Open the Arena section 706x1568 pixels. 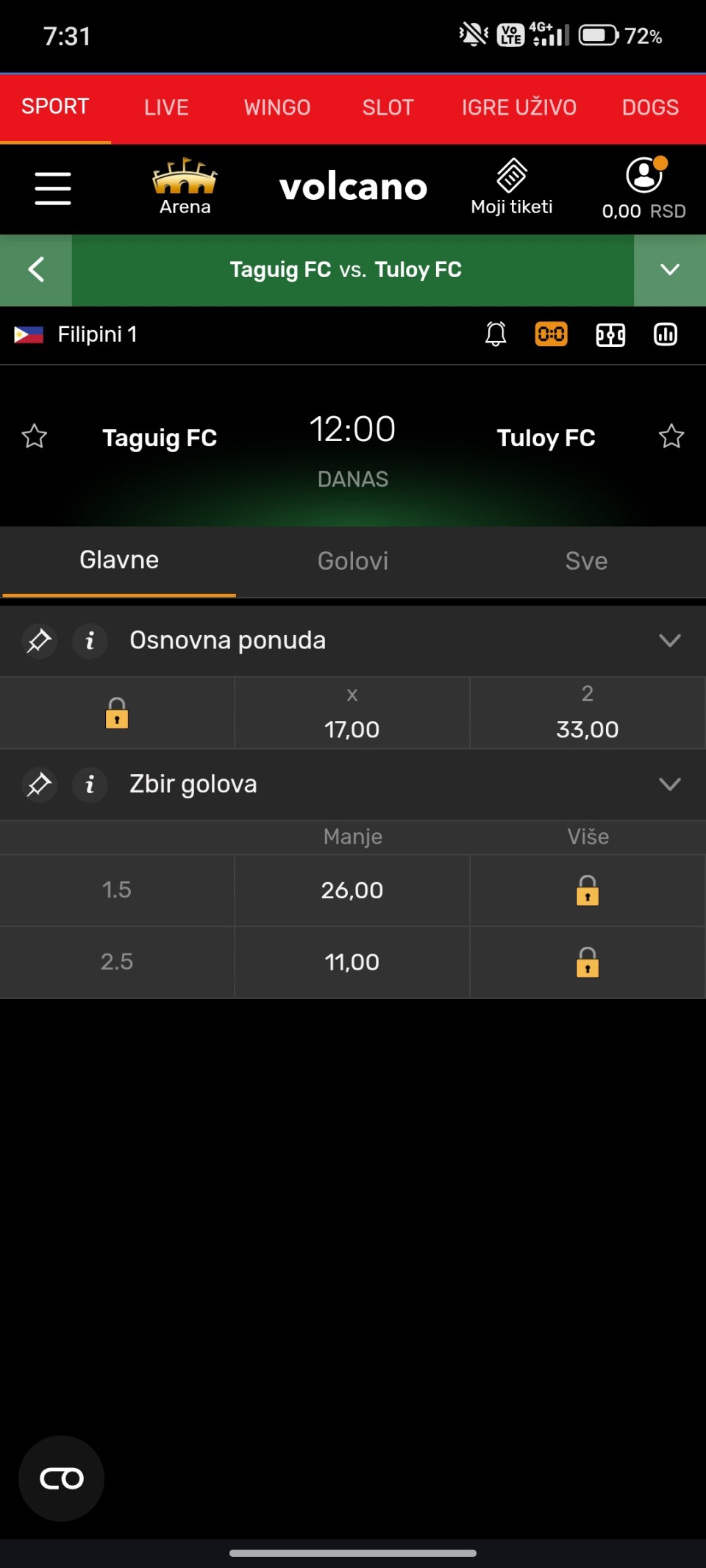tap(185, 188)
